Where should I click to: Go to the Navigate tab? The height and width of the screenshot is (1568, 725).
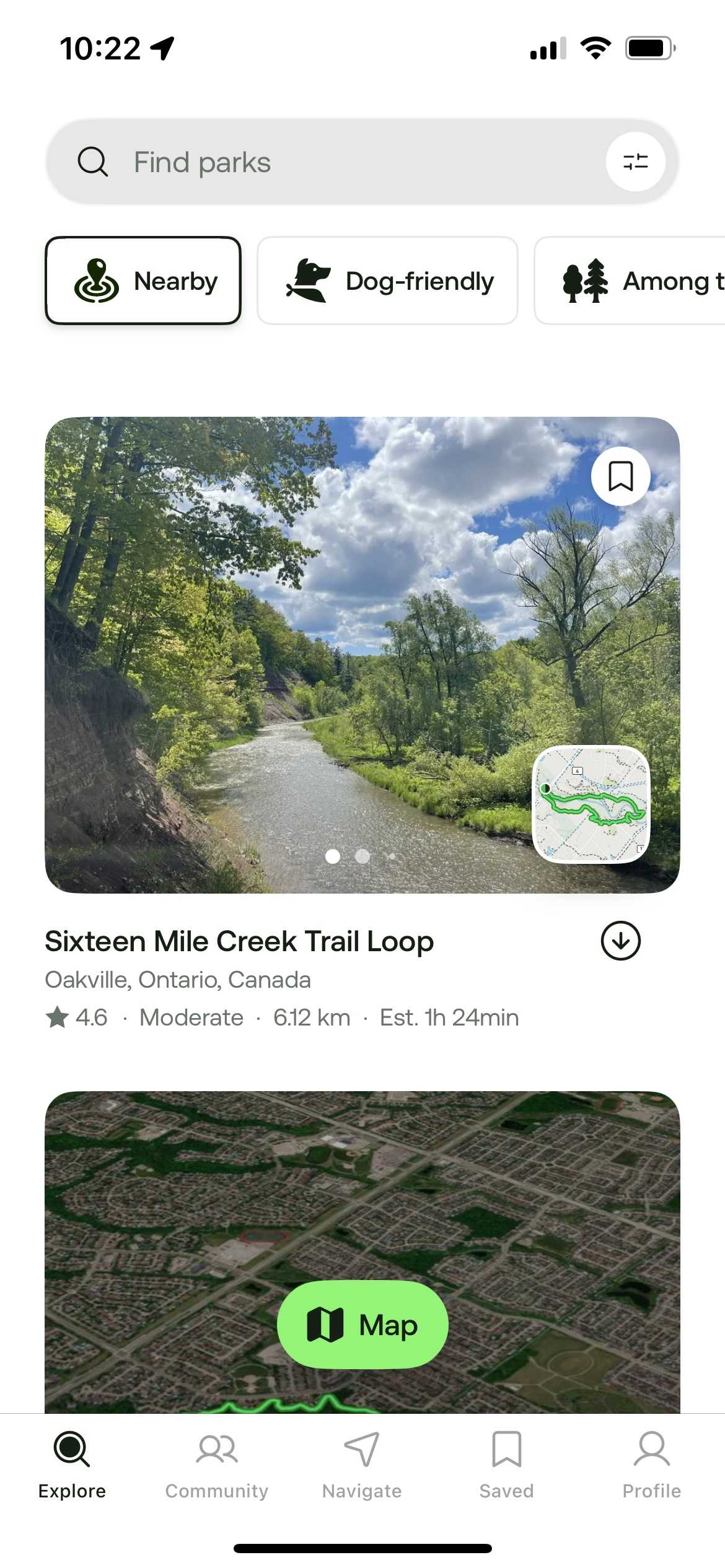pos(362,1465)
